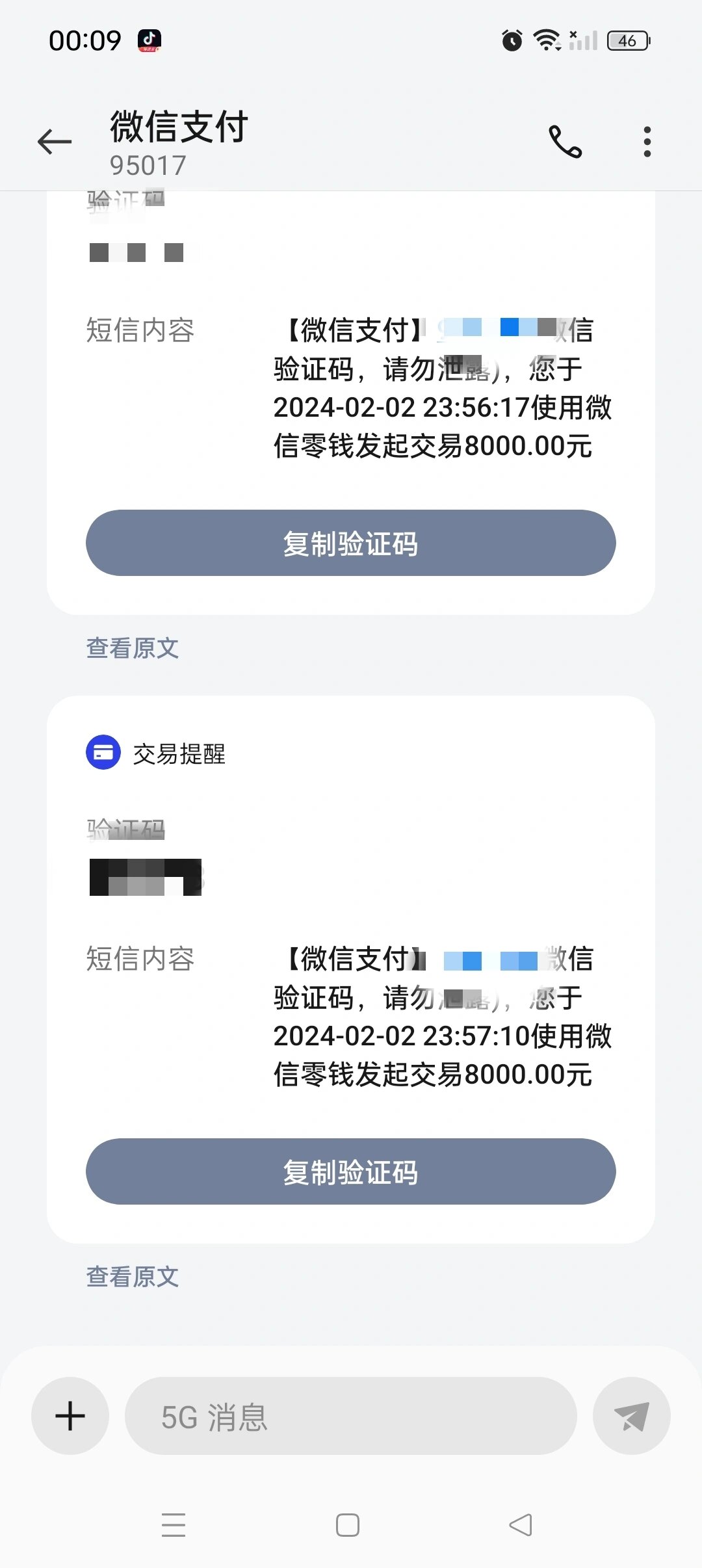Viewport: 702px width, 1568px height.
Task: Focus the 5G 消息 text field
Action: [x=350, y=1416]
